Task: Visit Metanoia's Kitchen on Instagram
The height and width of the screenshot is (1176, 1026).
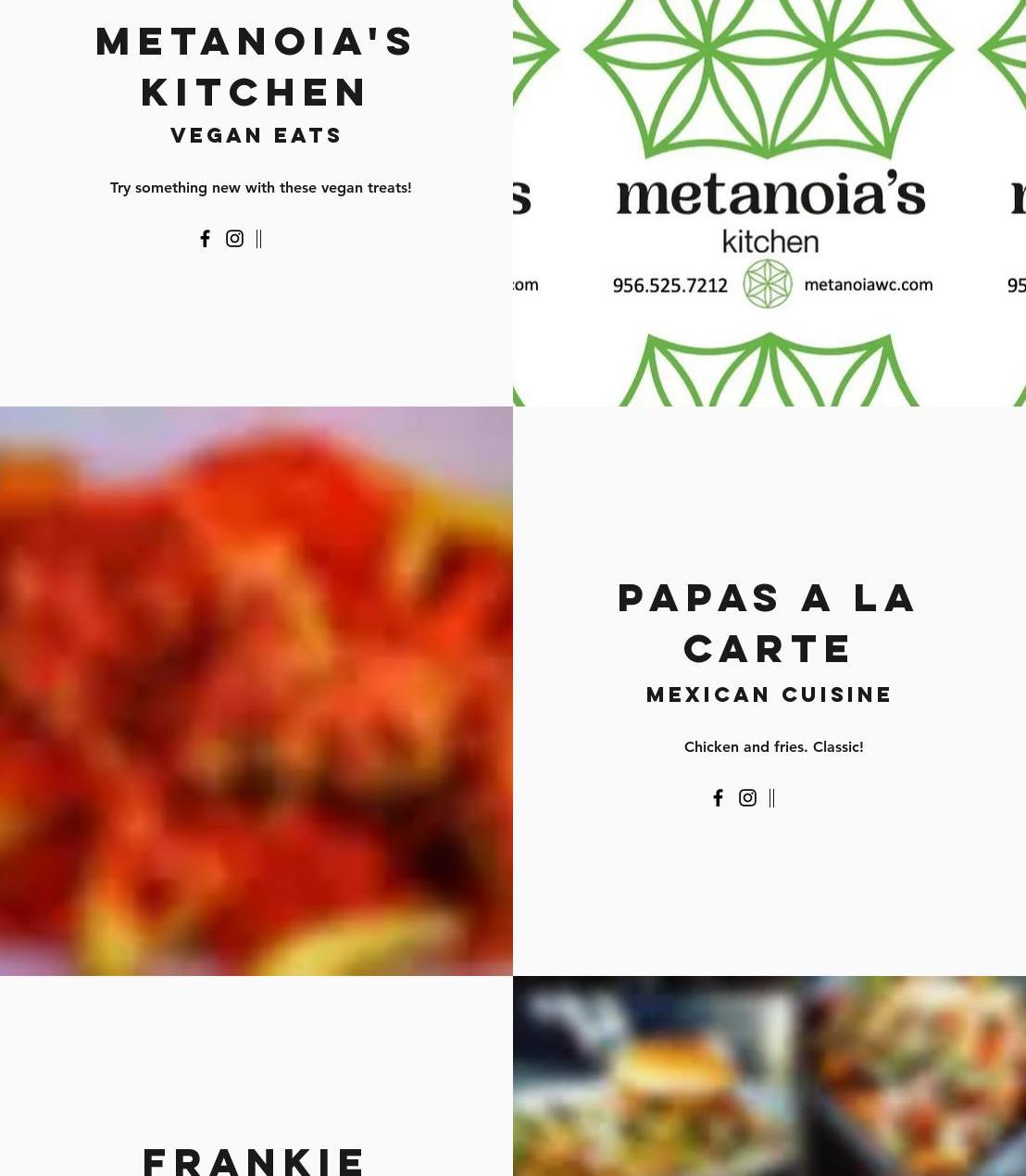Action: (x=235, y=239)
